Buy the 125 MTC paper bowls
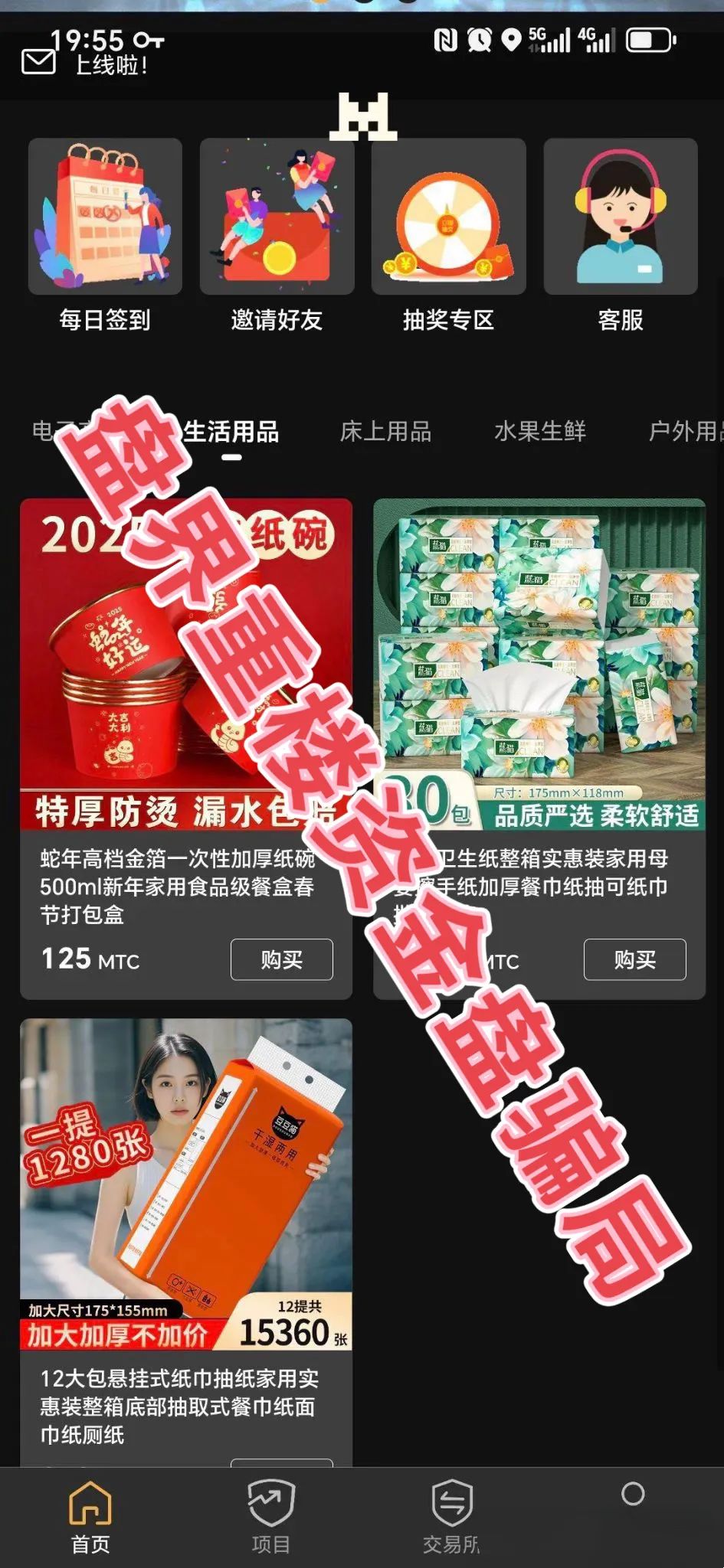 tap(281, 959)
